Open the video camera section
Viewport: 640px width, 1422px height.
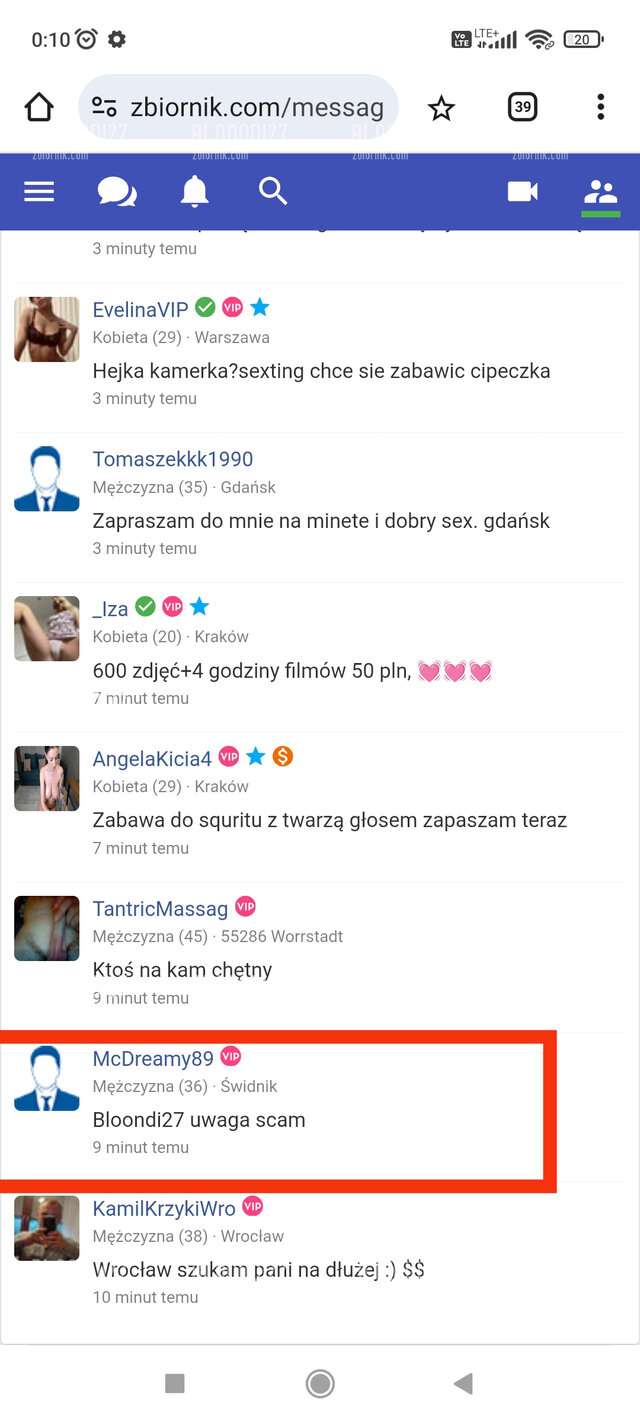(522, 191)
